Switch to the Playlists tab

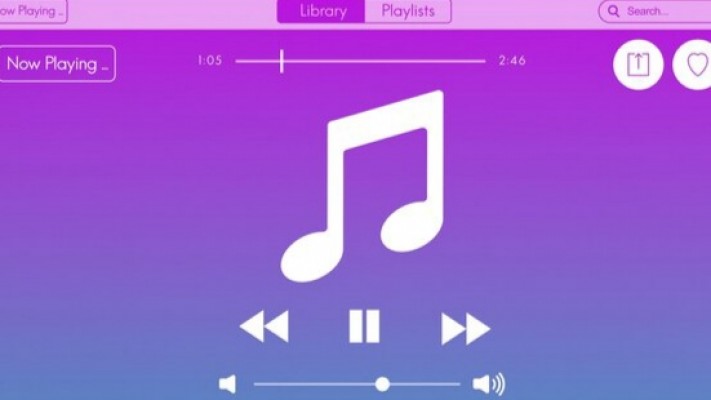point(408,12)
